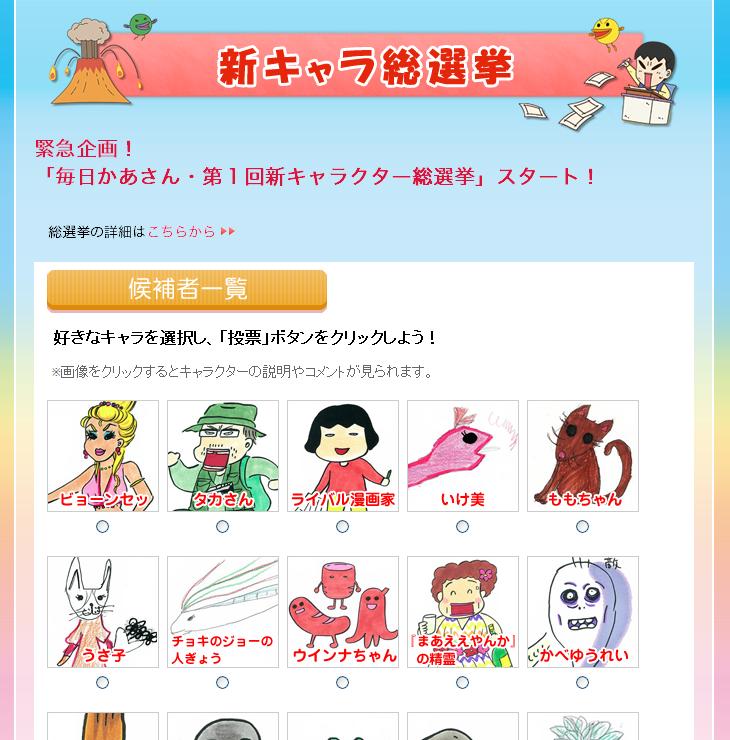730x740 pixels.
Task: Open 「まあええやんか」の精霊 character image
Action: click(x=463, y=612)
